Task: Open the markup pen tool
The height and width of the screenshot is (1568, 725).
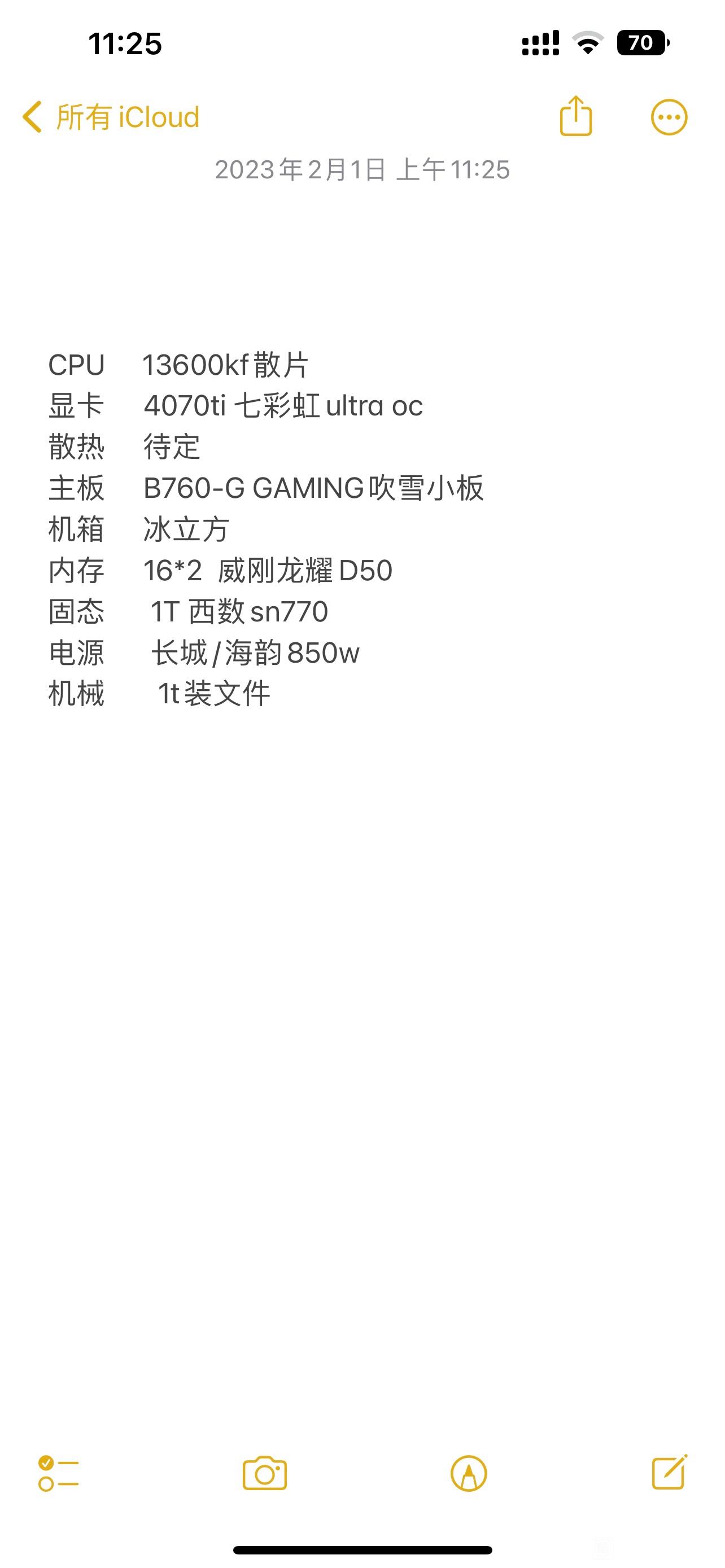Action: (469, 1474)
